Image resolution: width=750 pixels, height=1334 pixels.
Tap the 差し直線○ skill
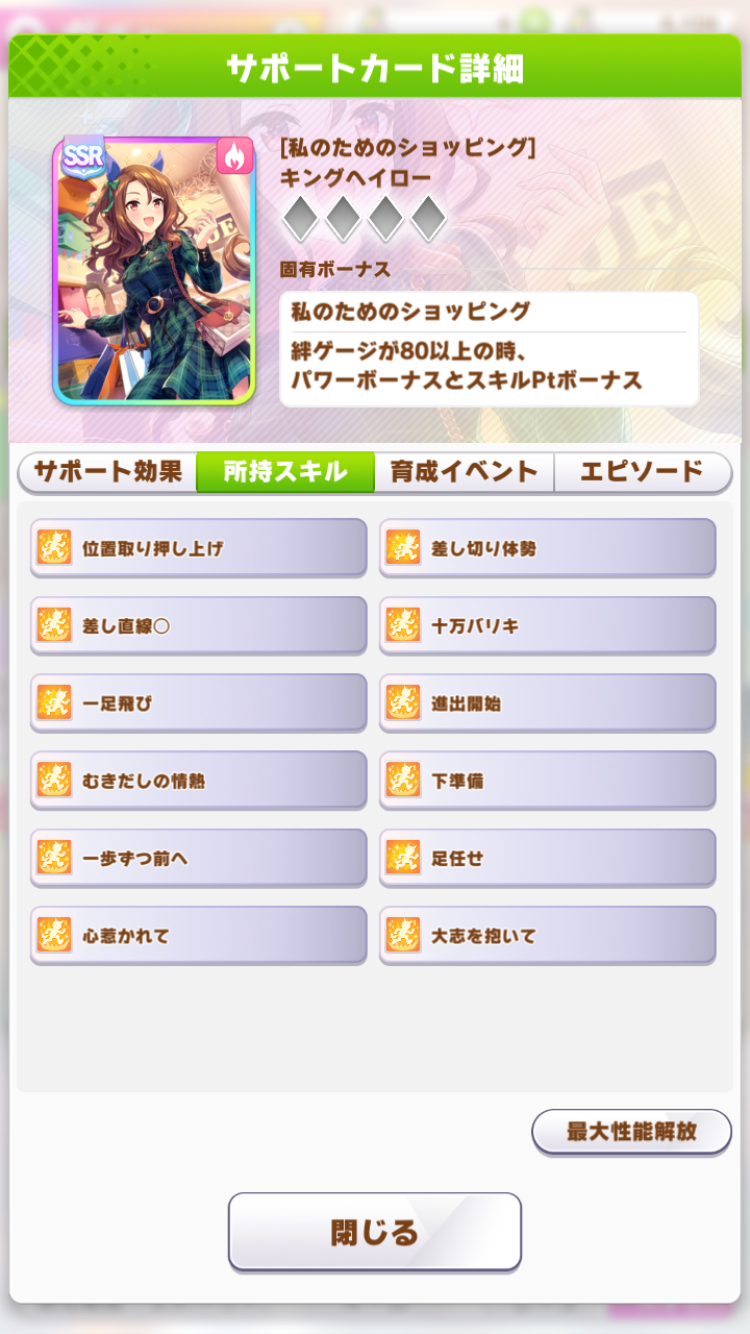pyautogui.click(x=198, y=626)
